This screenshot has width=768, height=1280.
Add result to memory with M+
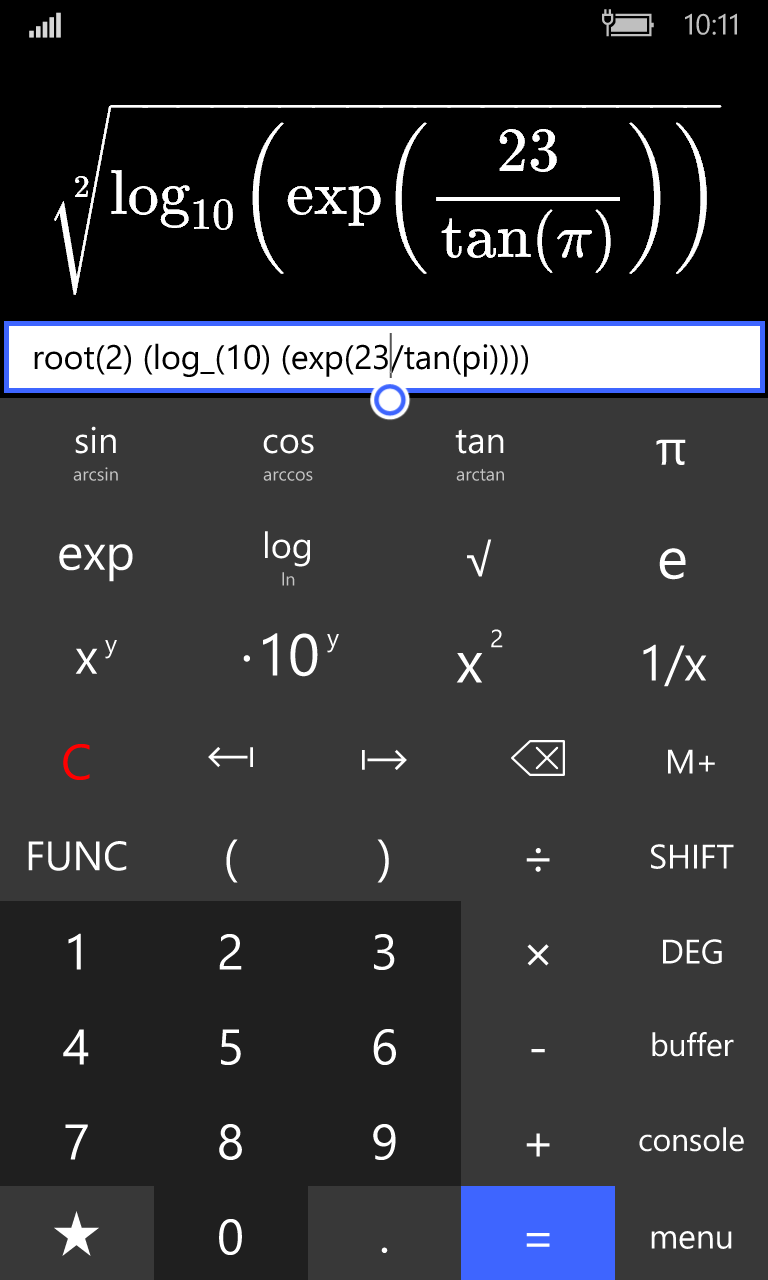[691, 762]
